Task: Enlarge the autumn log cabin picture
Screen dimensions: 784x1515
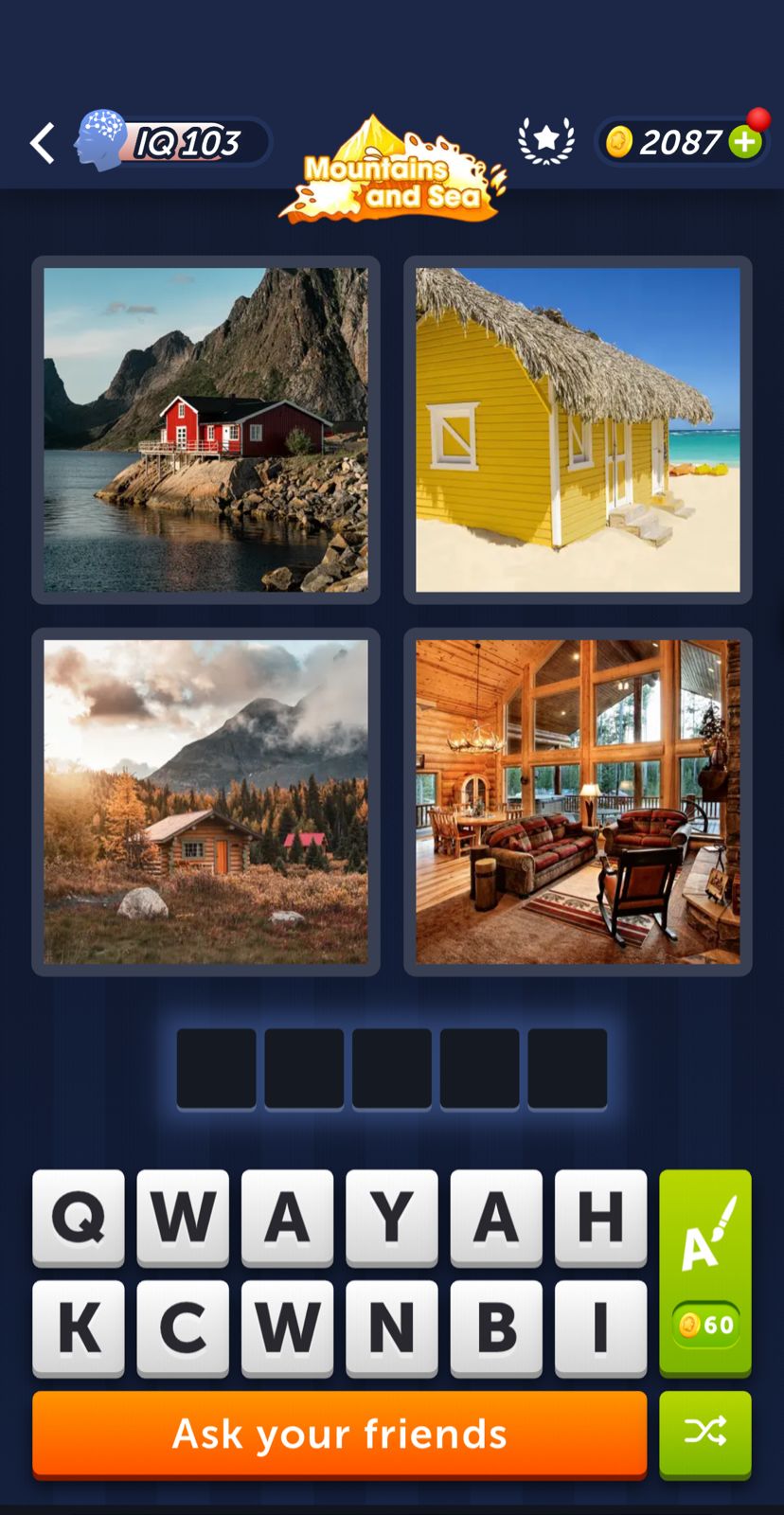Action: [x=205, y=802]
